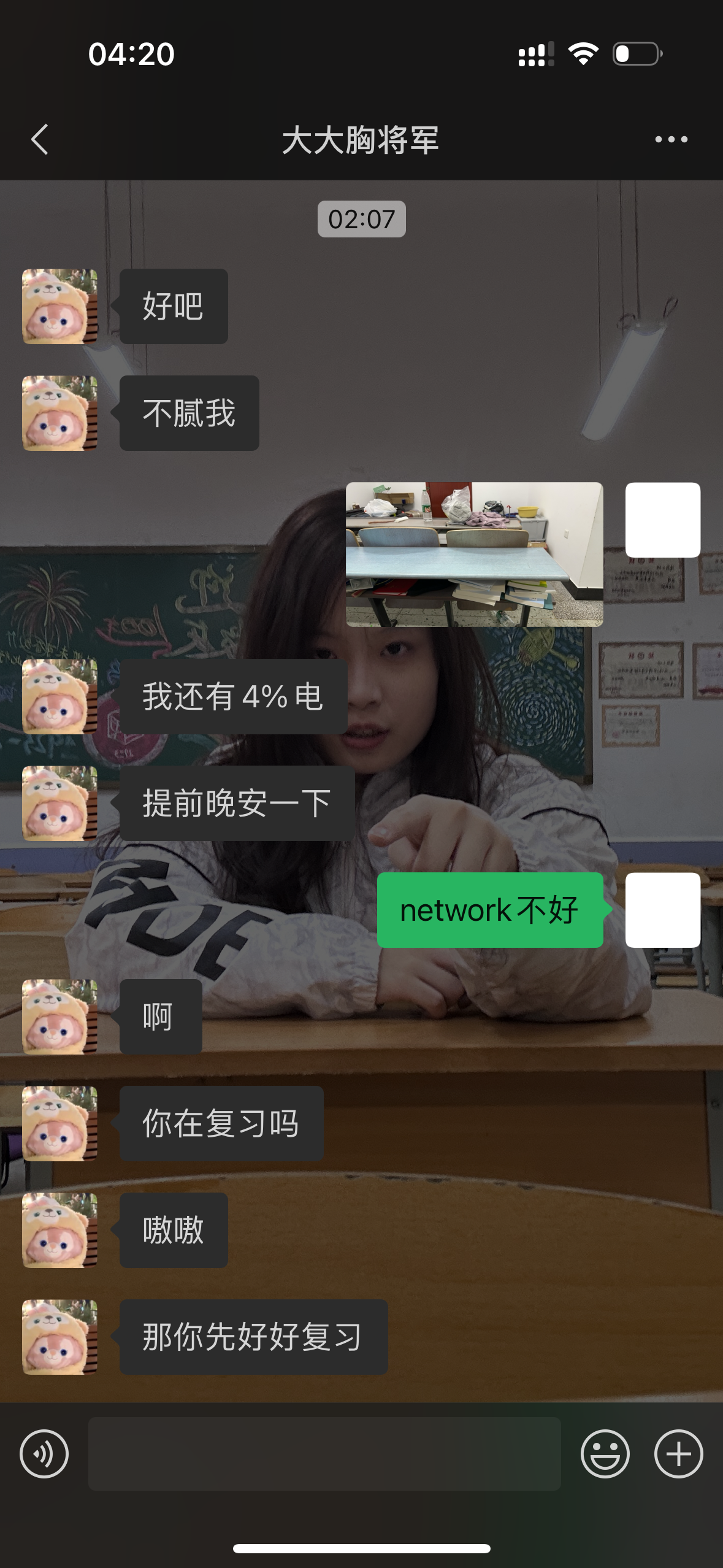Tap the message text input field

click(324, 1453)
